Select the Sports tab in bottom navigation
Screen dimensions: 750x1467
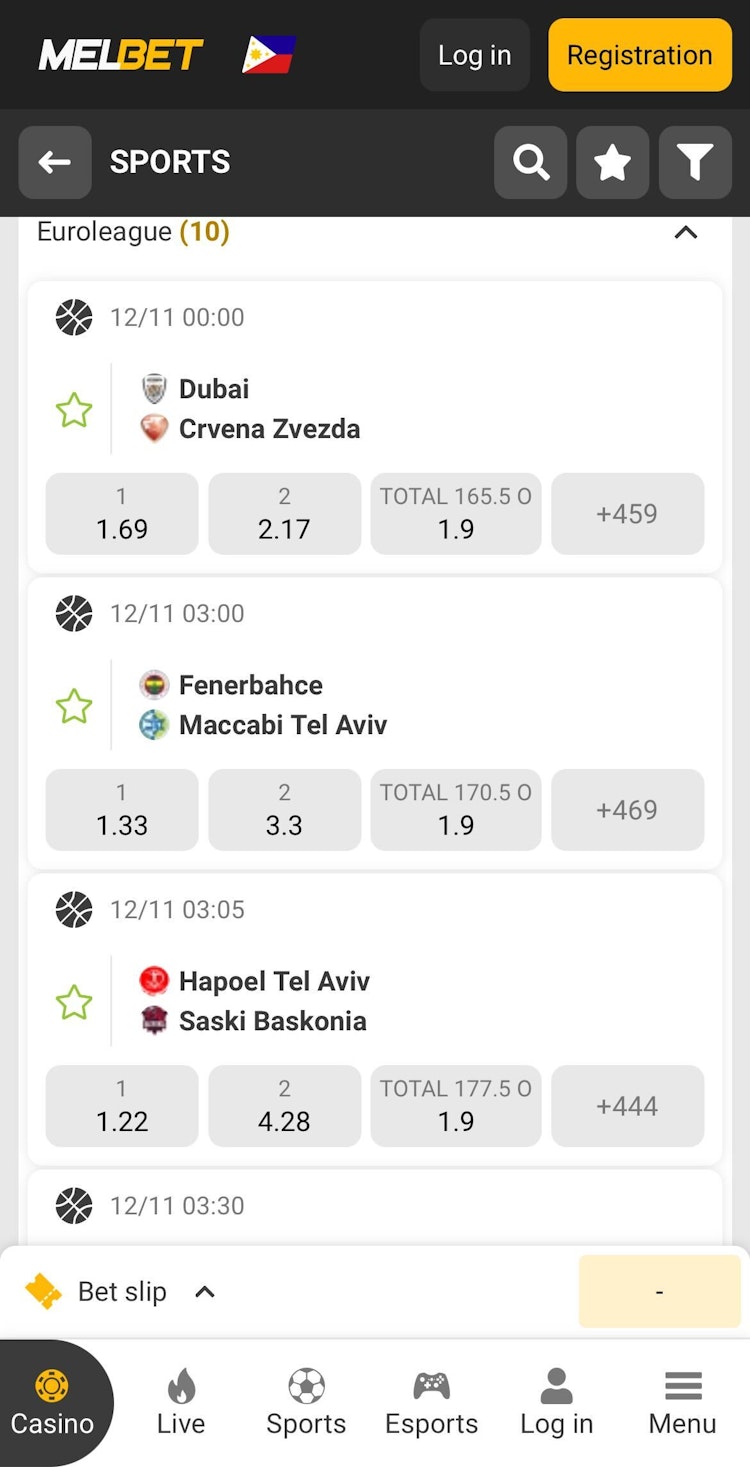coord(306,1403)
